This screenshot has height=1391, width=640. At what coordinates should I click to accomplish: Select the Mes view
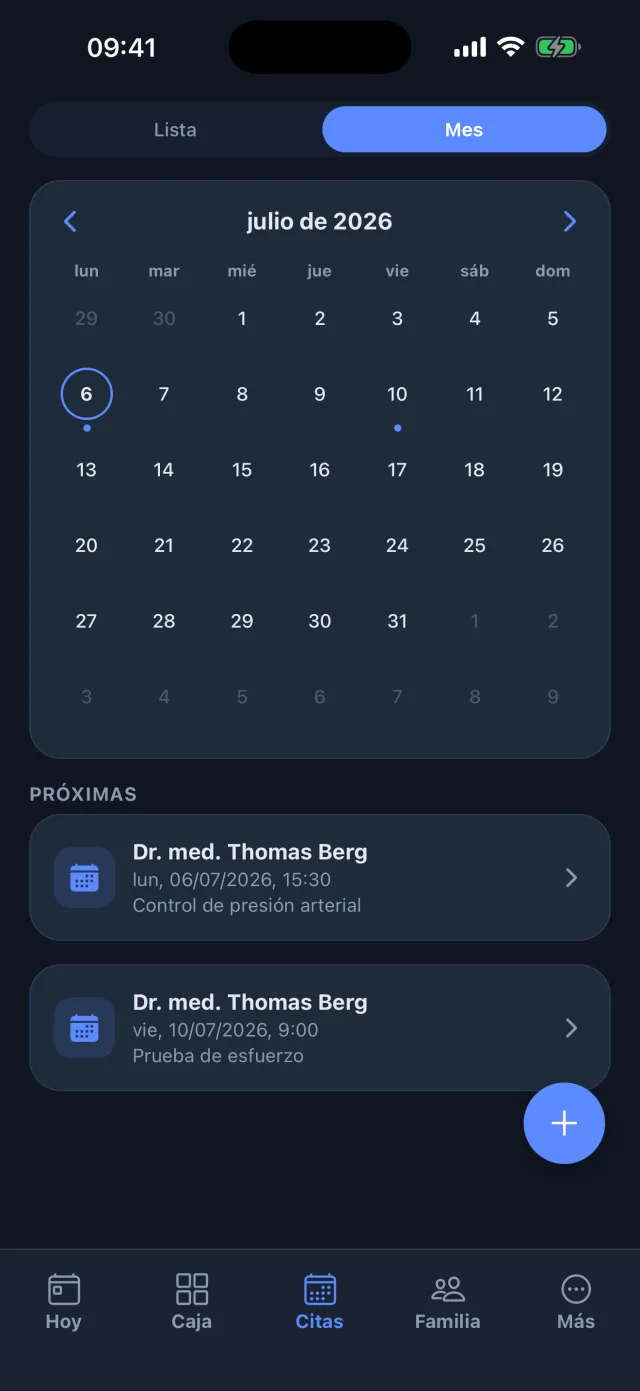pyautogui.click(x=464, y=130)
